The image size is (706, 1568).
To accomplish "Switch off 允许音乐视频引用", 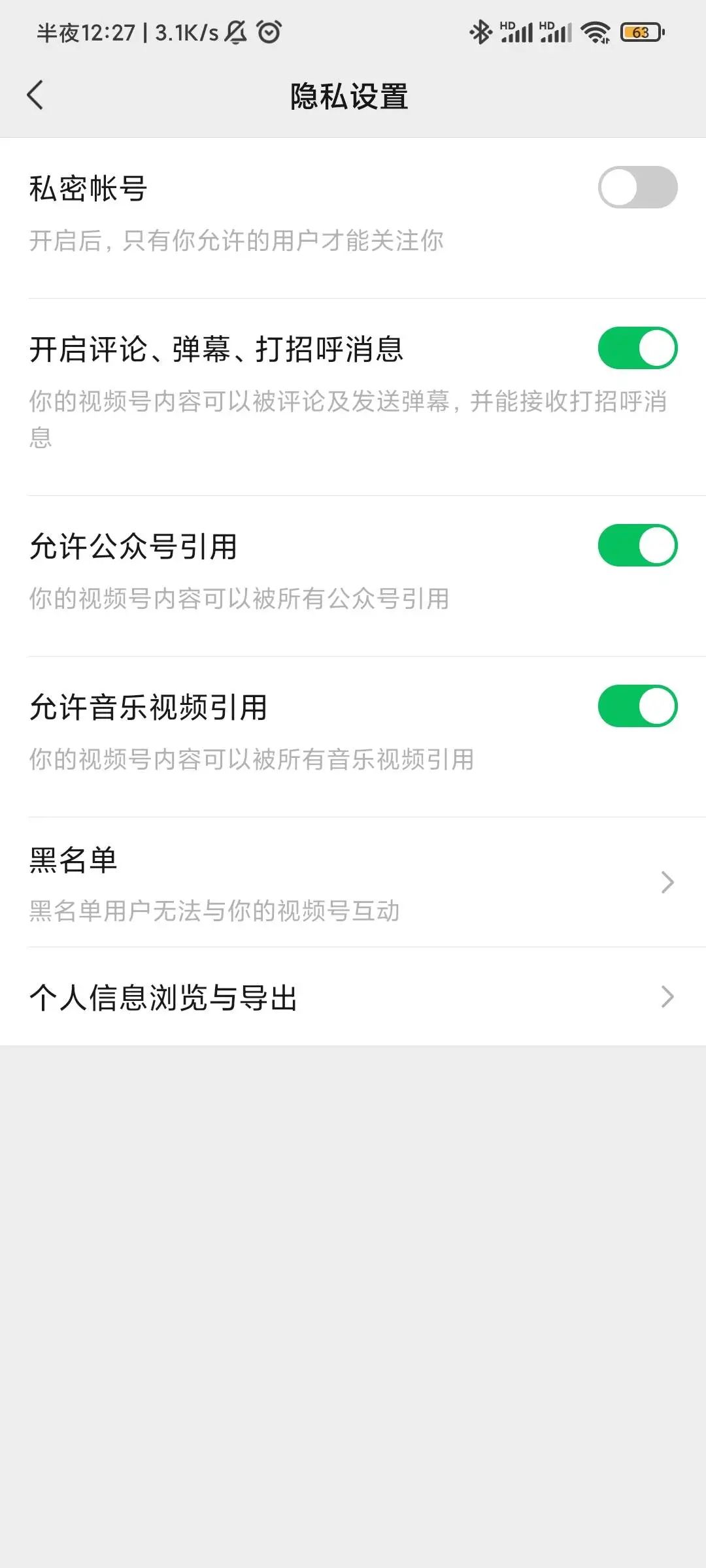I will (x=637, y=706).
